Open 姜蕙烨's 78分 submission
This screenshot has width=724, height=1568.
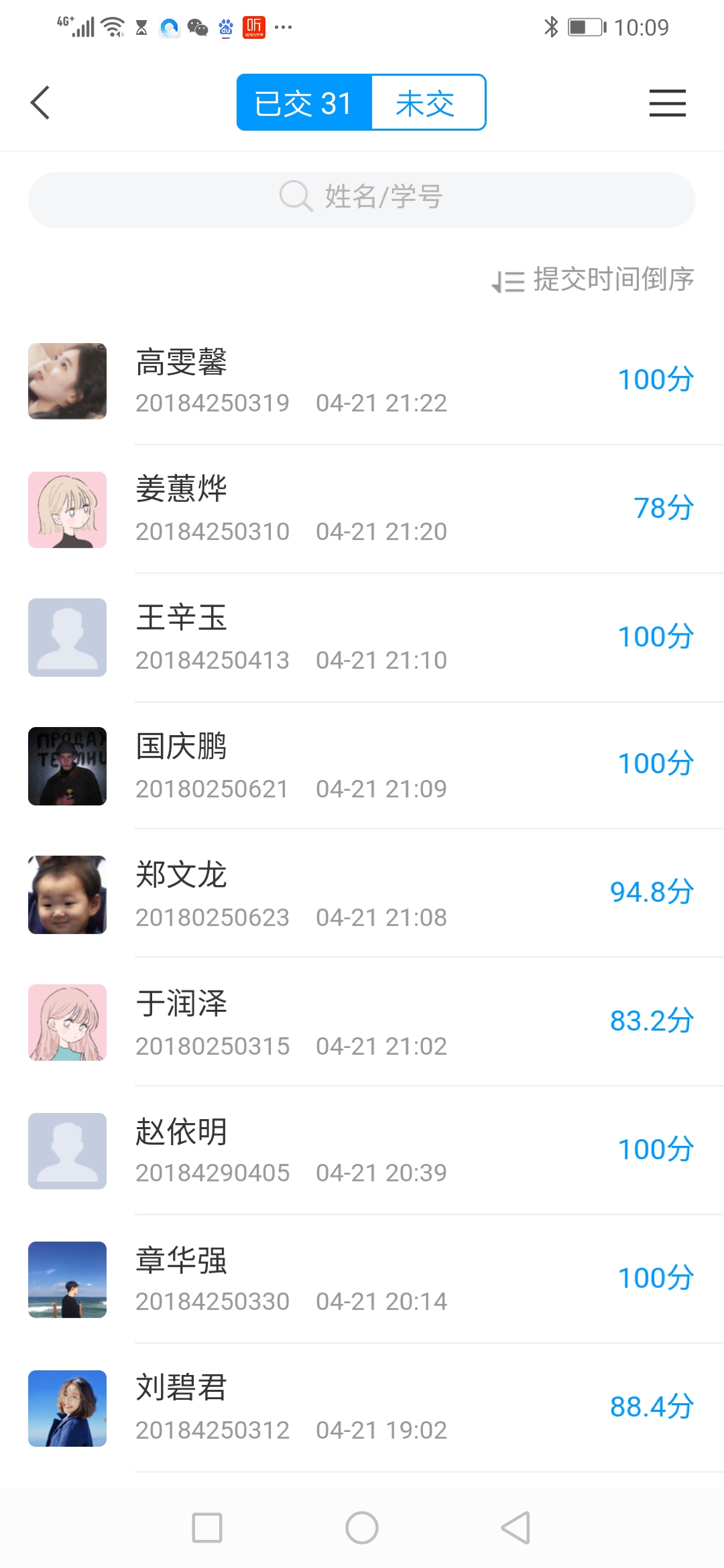(362, 510)
